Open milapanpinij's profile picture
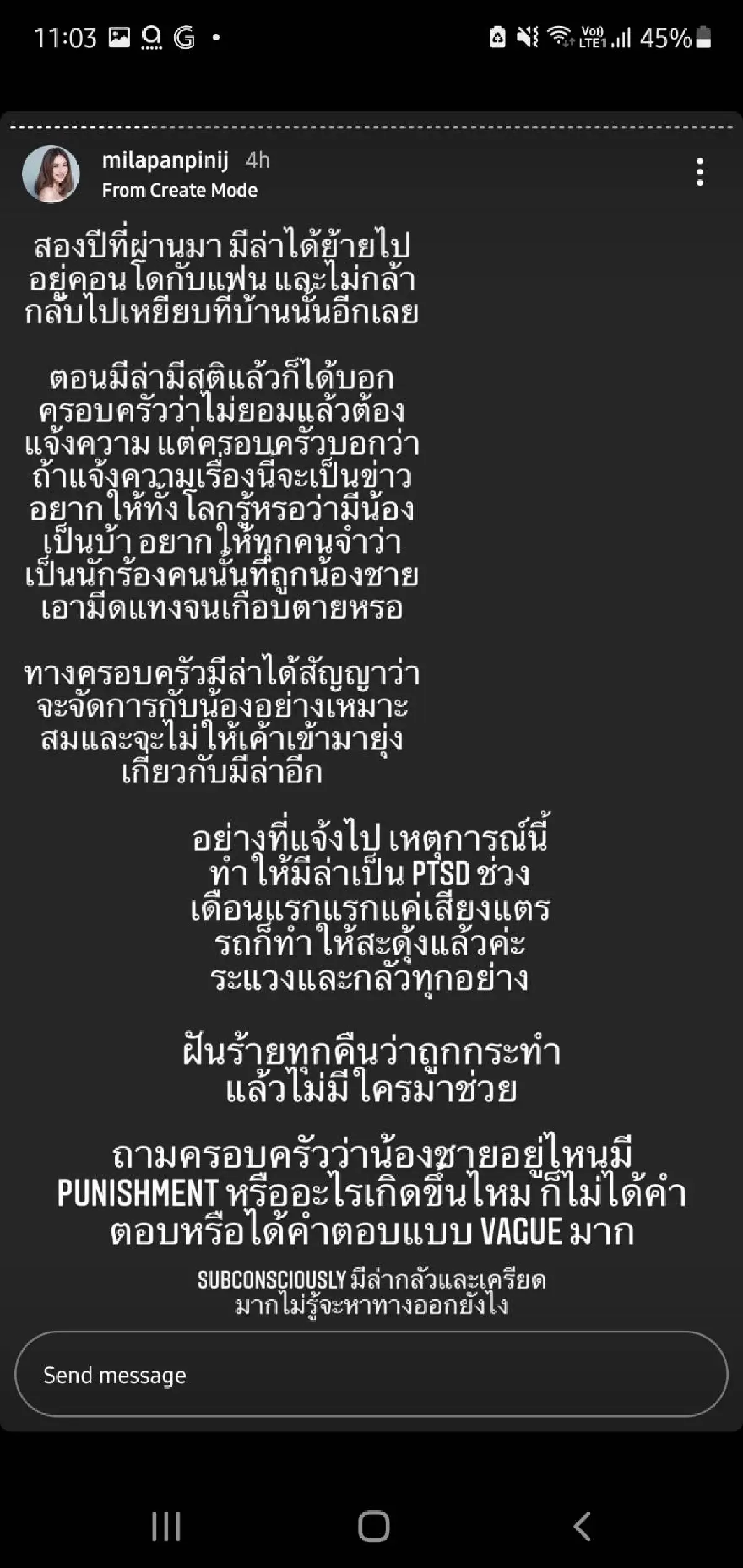The image size is (743, 1568). [x=51, y=174]
